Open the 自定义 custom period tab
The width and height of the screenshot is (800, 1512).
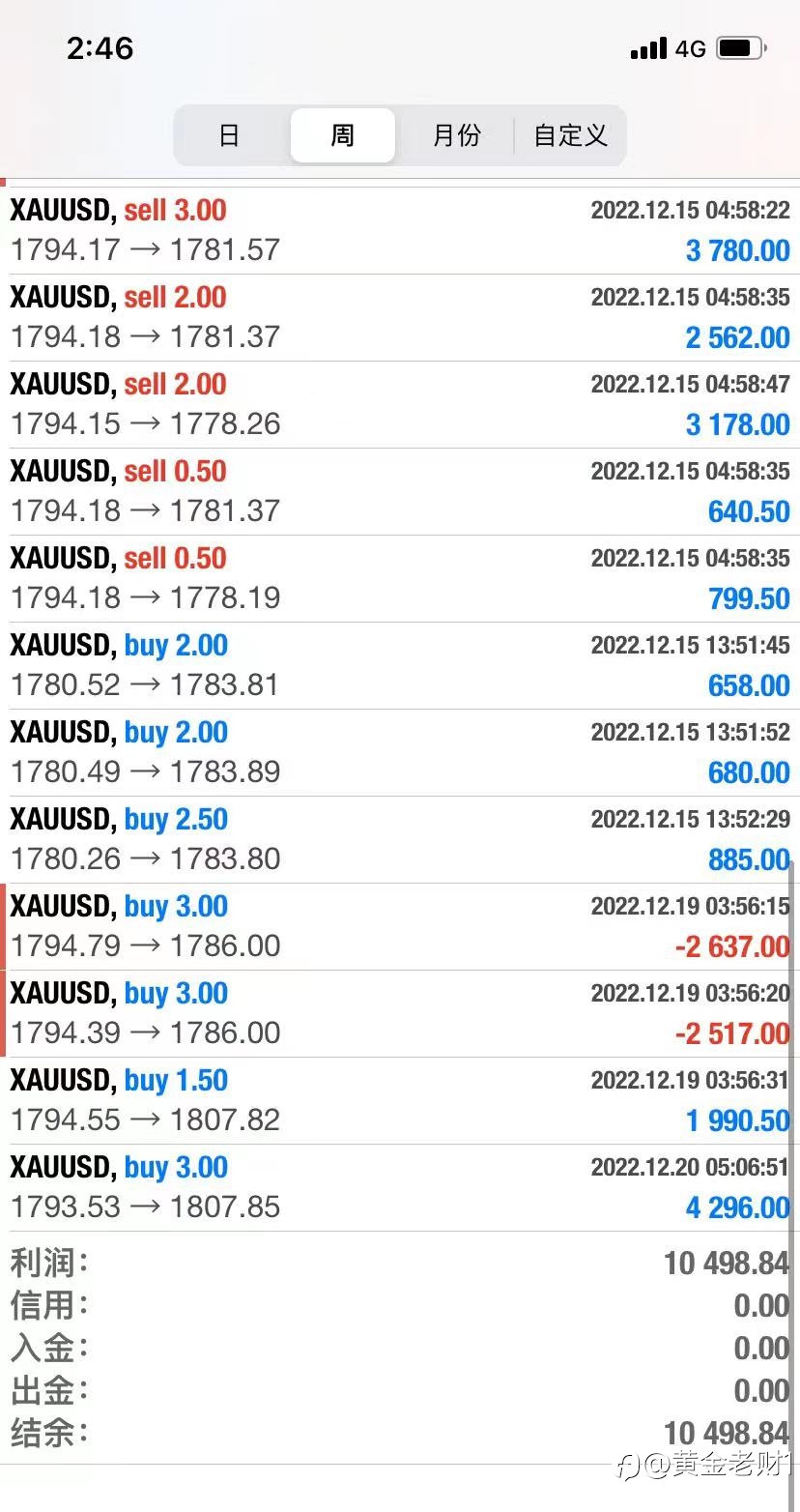pyautogui.click(x=570, y=135)
